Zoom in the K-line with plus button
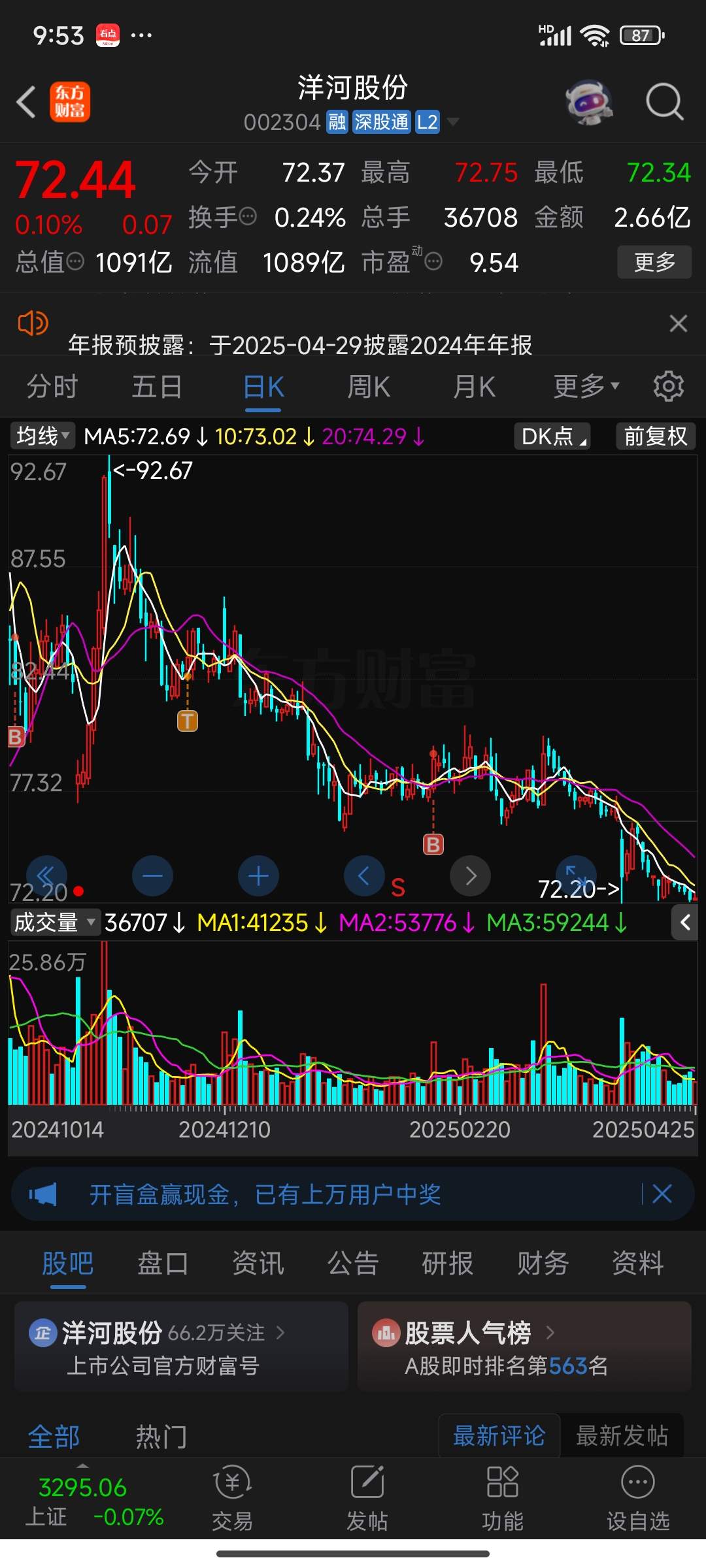Screen dimensions: 706x1568 pos(258,876)
